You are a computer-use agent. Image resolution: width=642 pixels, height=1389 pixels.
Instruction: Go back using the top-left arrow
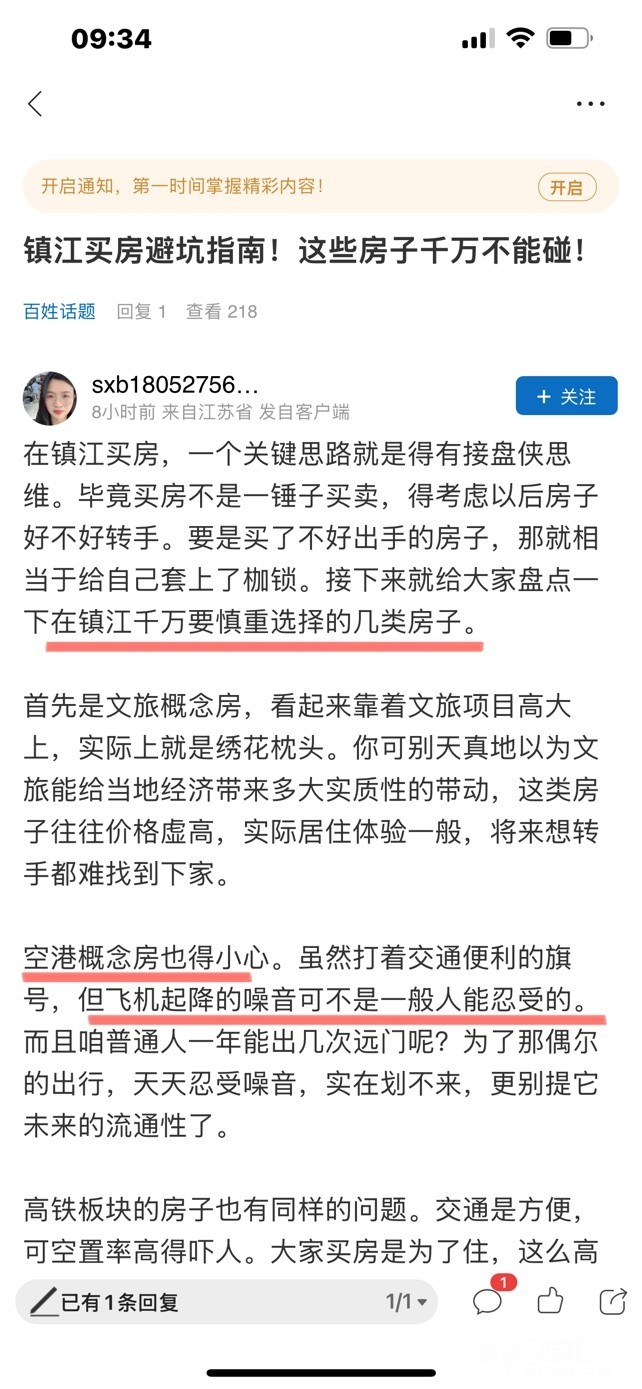[x=35, y=103]
